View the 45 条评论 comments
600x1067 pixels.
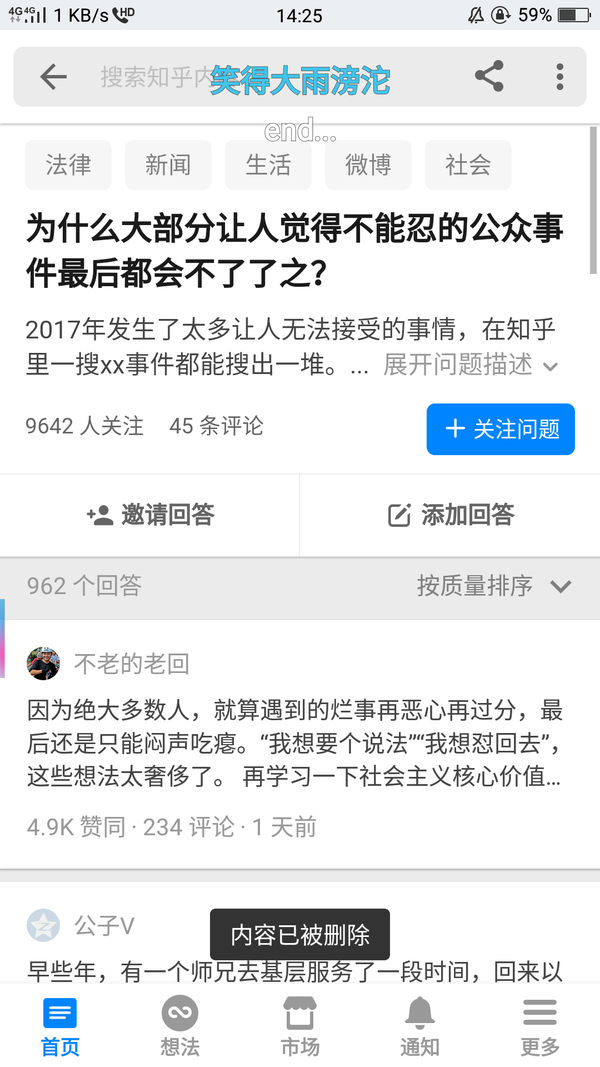click(x=216, y=426)
